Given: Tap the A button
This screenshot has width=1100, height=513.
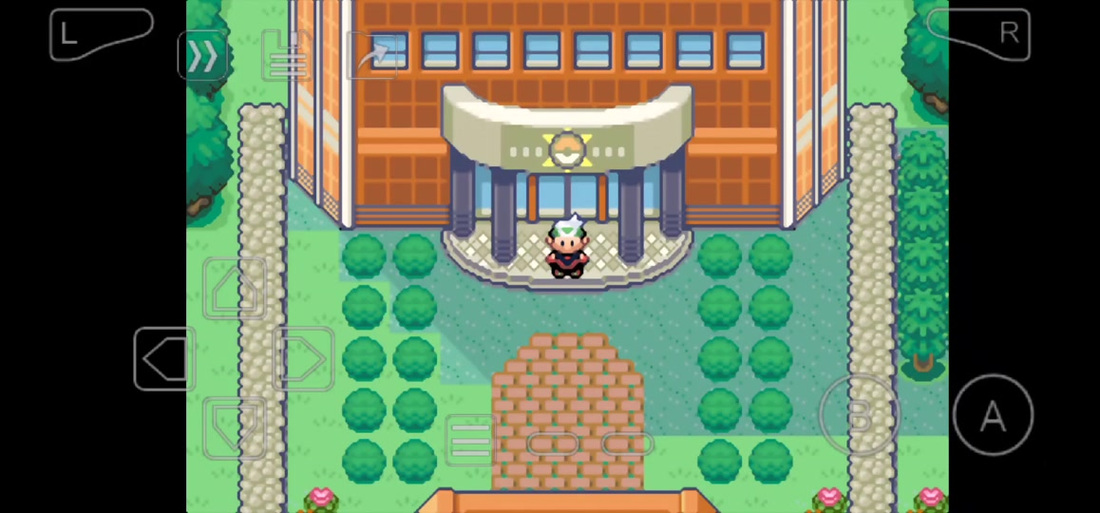Looking at the screenshot, I should click(992, 416).
